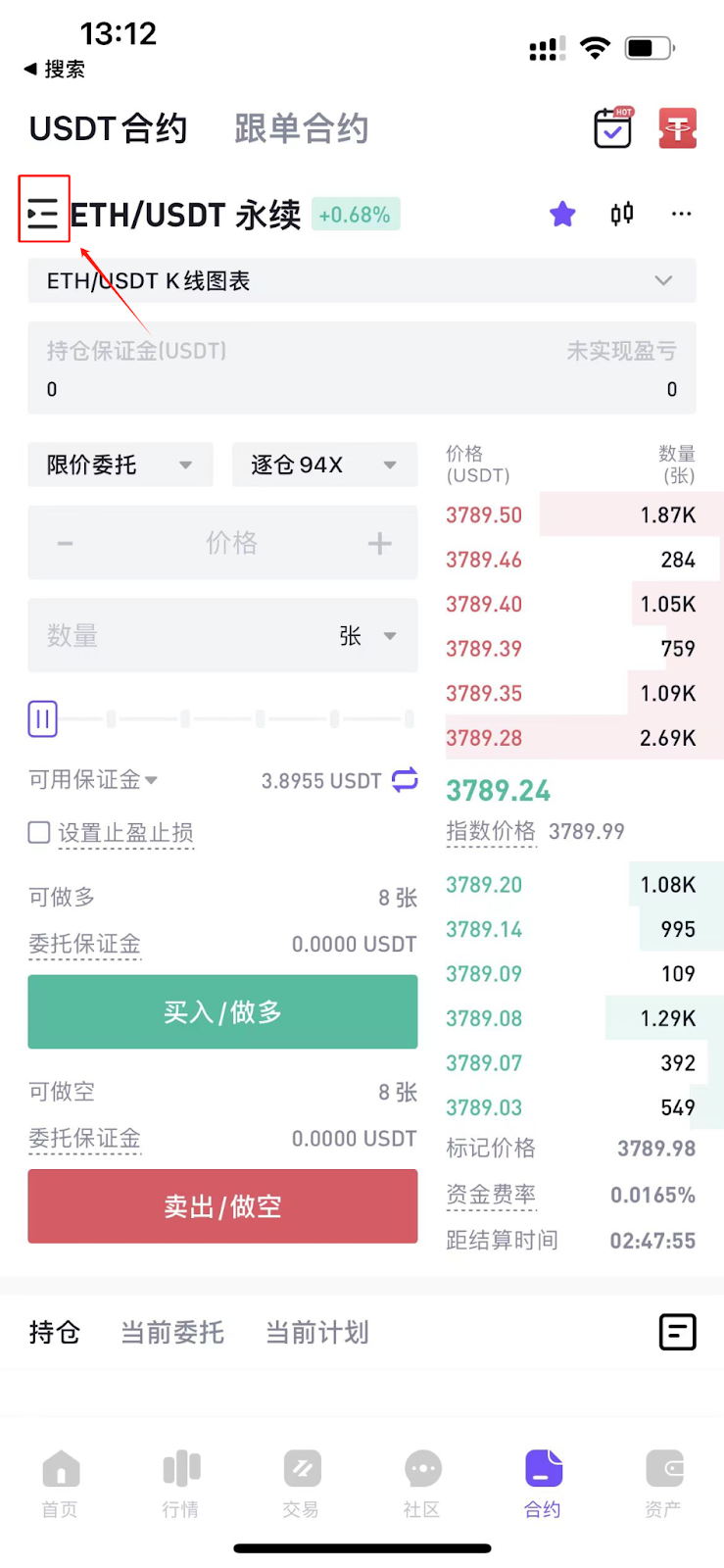The height and width of the screenshot is (1568, 724).
Task: Go to the 资产 tab
Action: (x=663, y=1484)
